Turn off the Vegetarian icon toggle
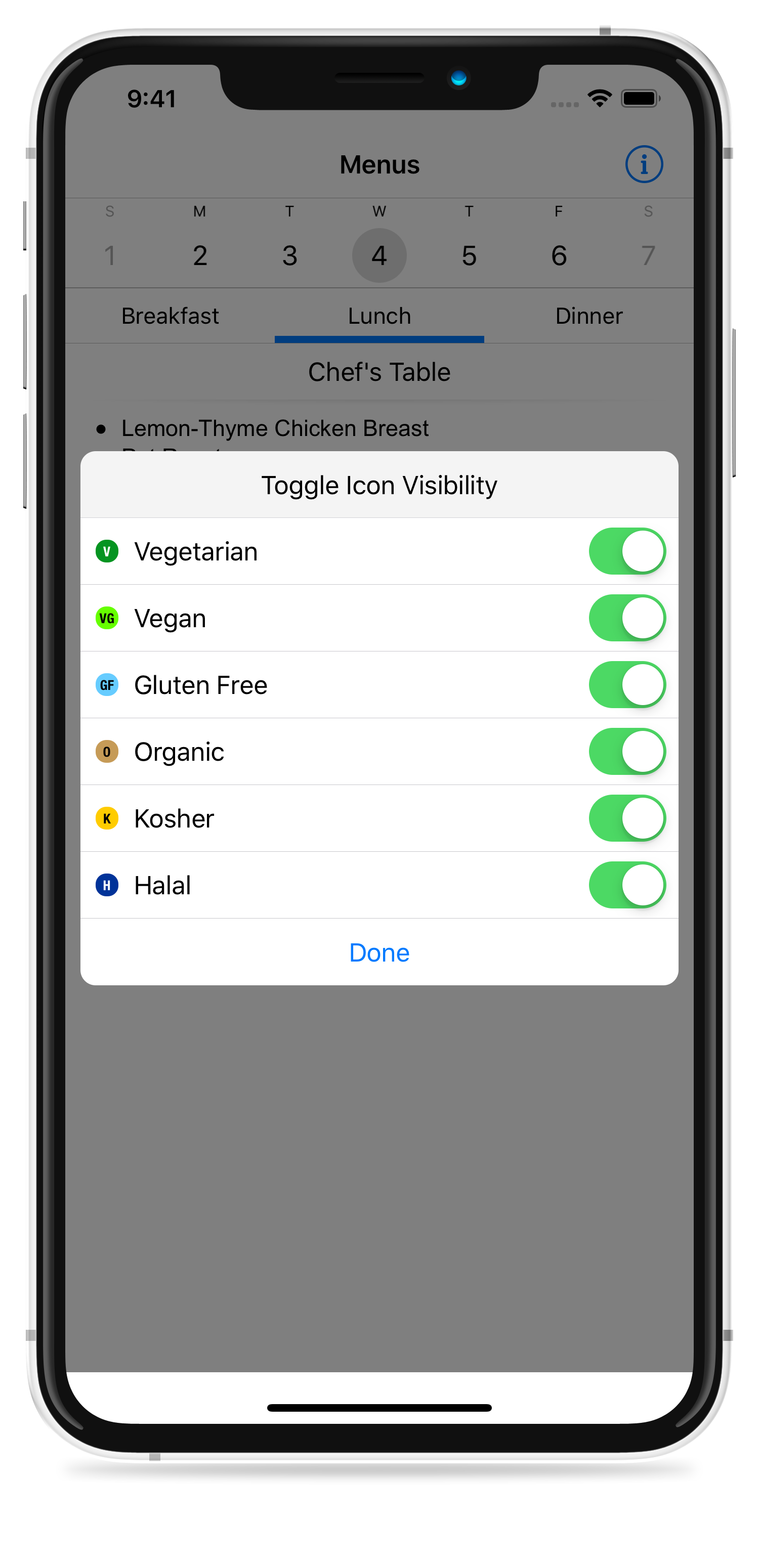Viewport: 759px width, 1568px height. 627,551
